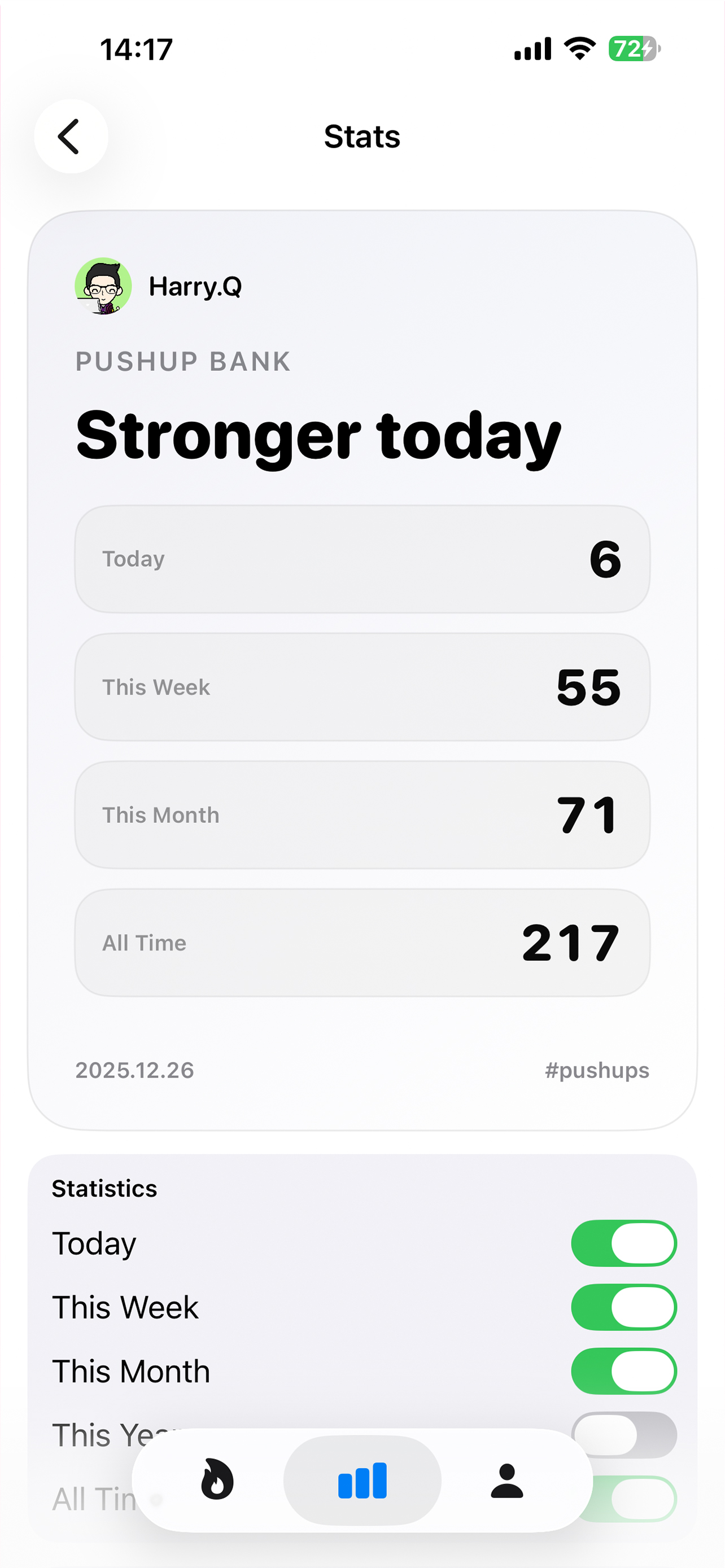Disable the Today statistic toggle

623,1243
